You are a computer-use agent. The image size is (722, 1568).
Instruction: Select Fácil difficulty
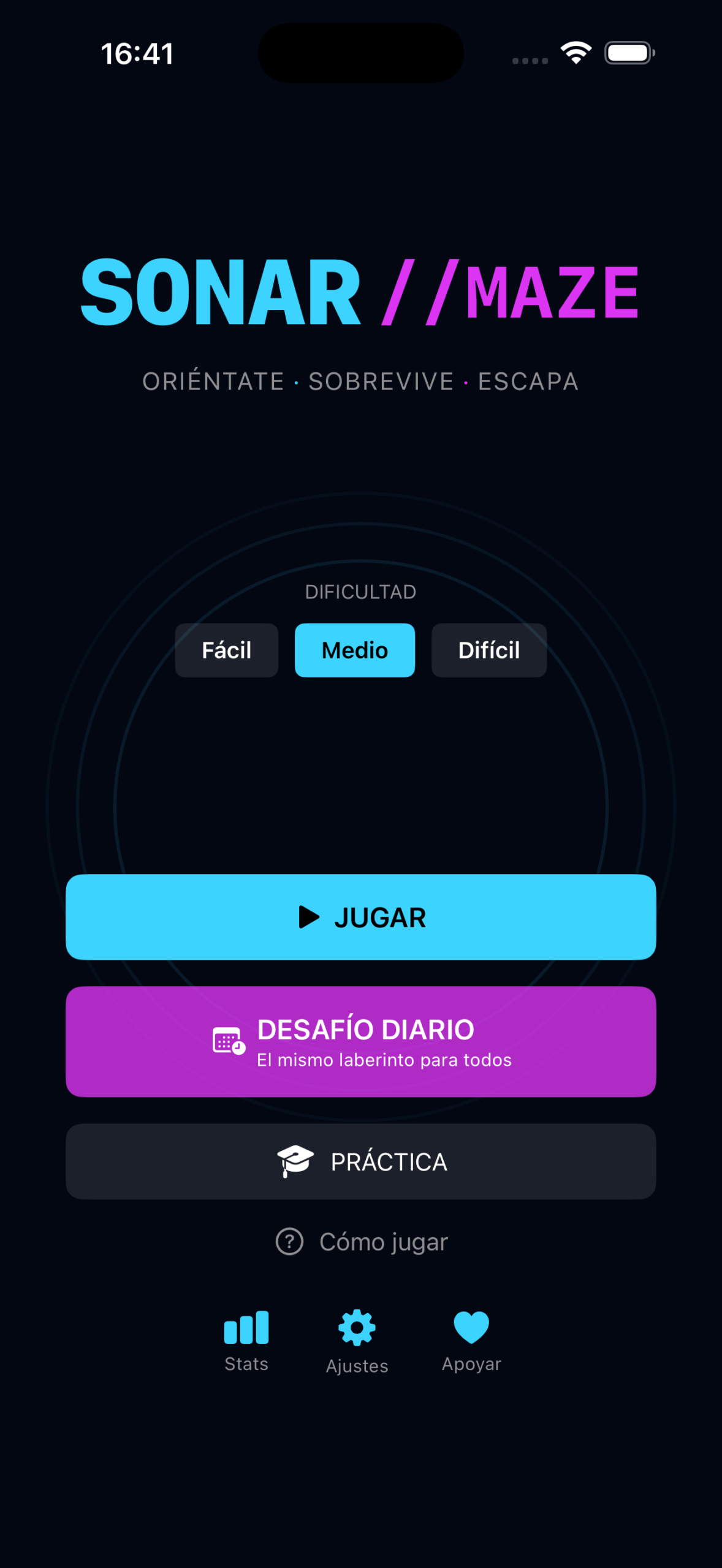pyautogui.click(x=226, y=650)
